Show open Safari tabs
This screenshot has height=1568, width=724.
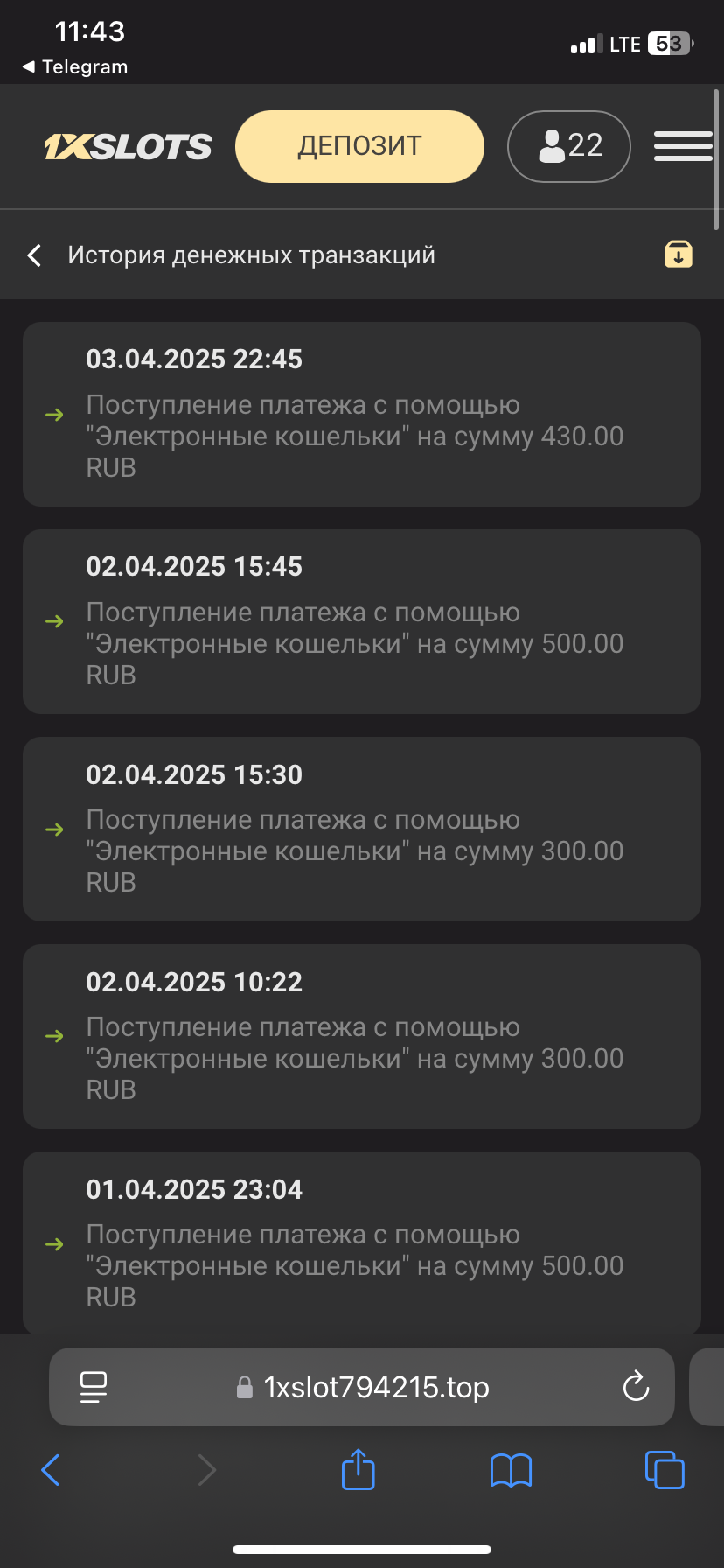point(665,1469)
